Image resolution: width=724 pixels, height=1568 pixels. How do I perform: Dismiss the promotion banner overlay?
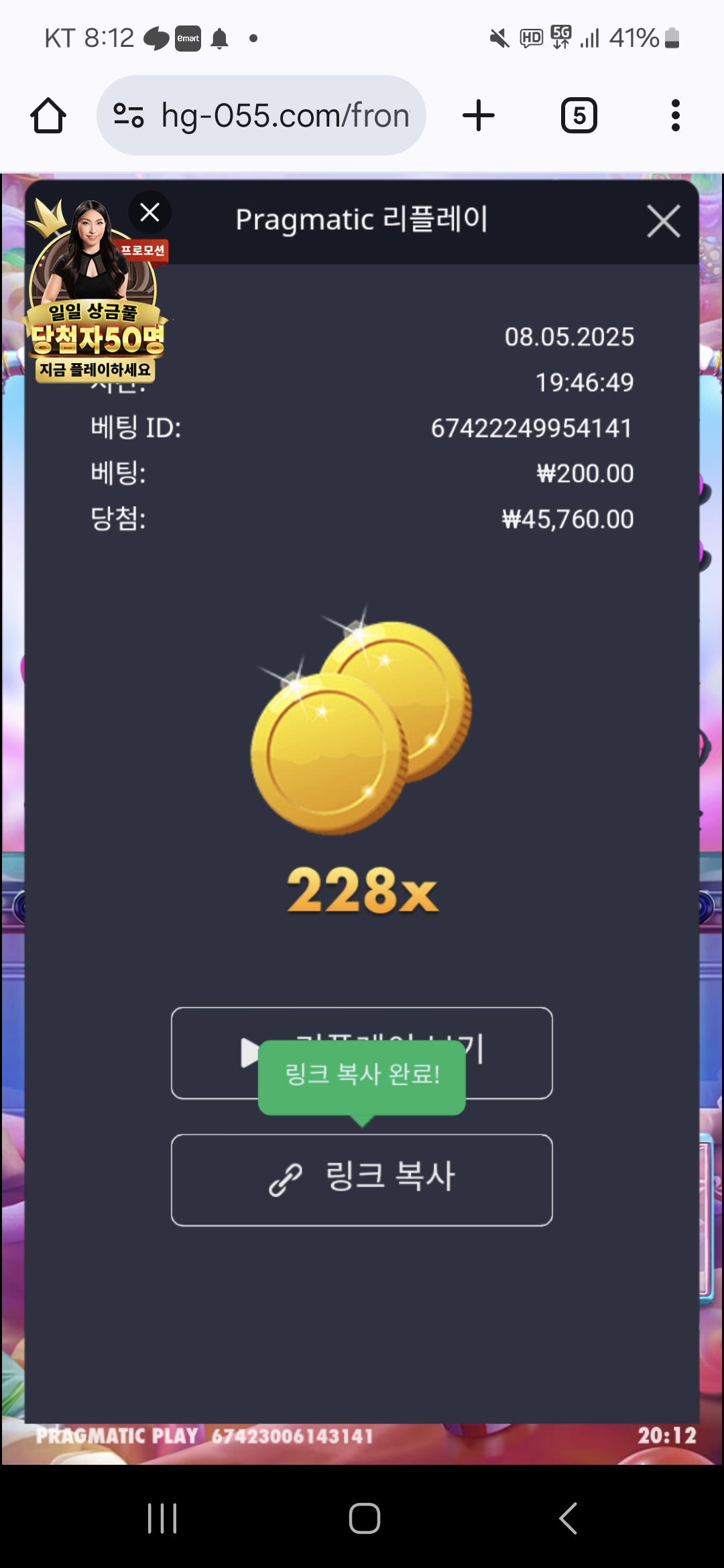pos(149,212)
